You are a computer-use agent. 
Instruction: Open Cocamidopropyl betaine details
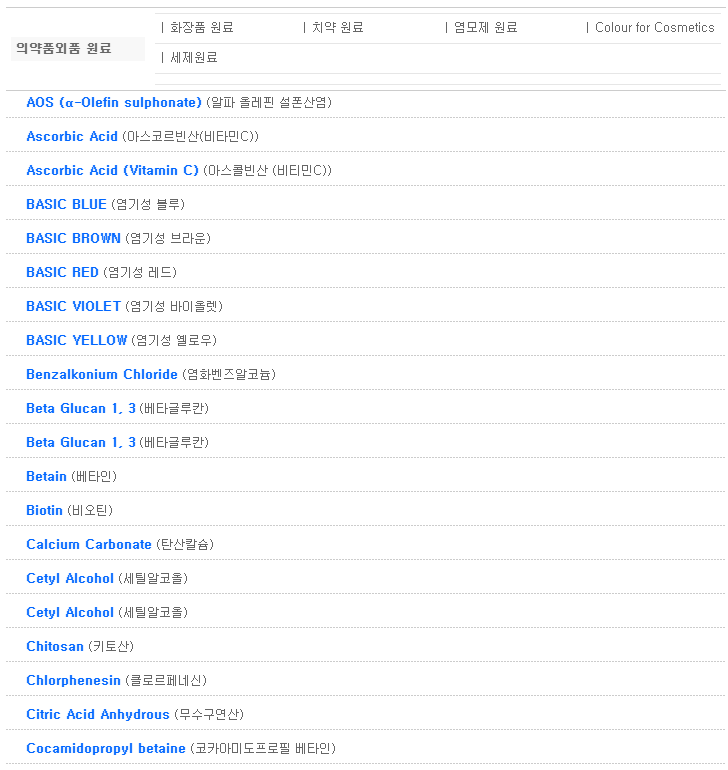(x=106, y=748)
